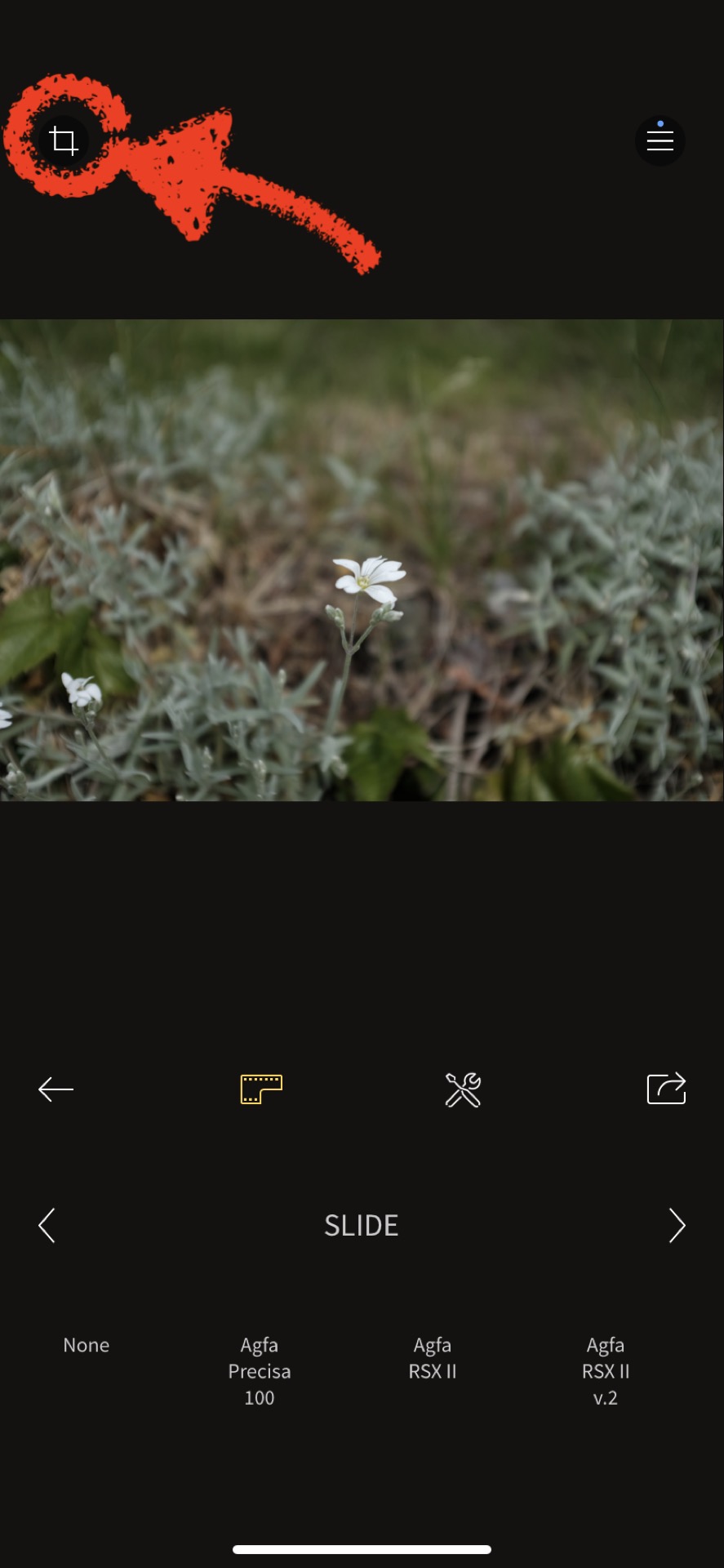Apply the Agfa RSX II preset
724x1568 pixels.
(x=433, y=1357)
